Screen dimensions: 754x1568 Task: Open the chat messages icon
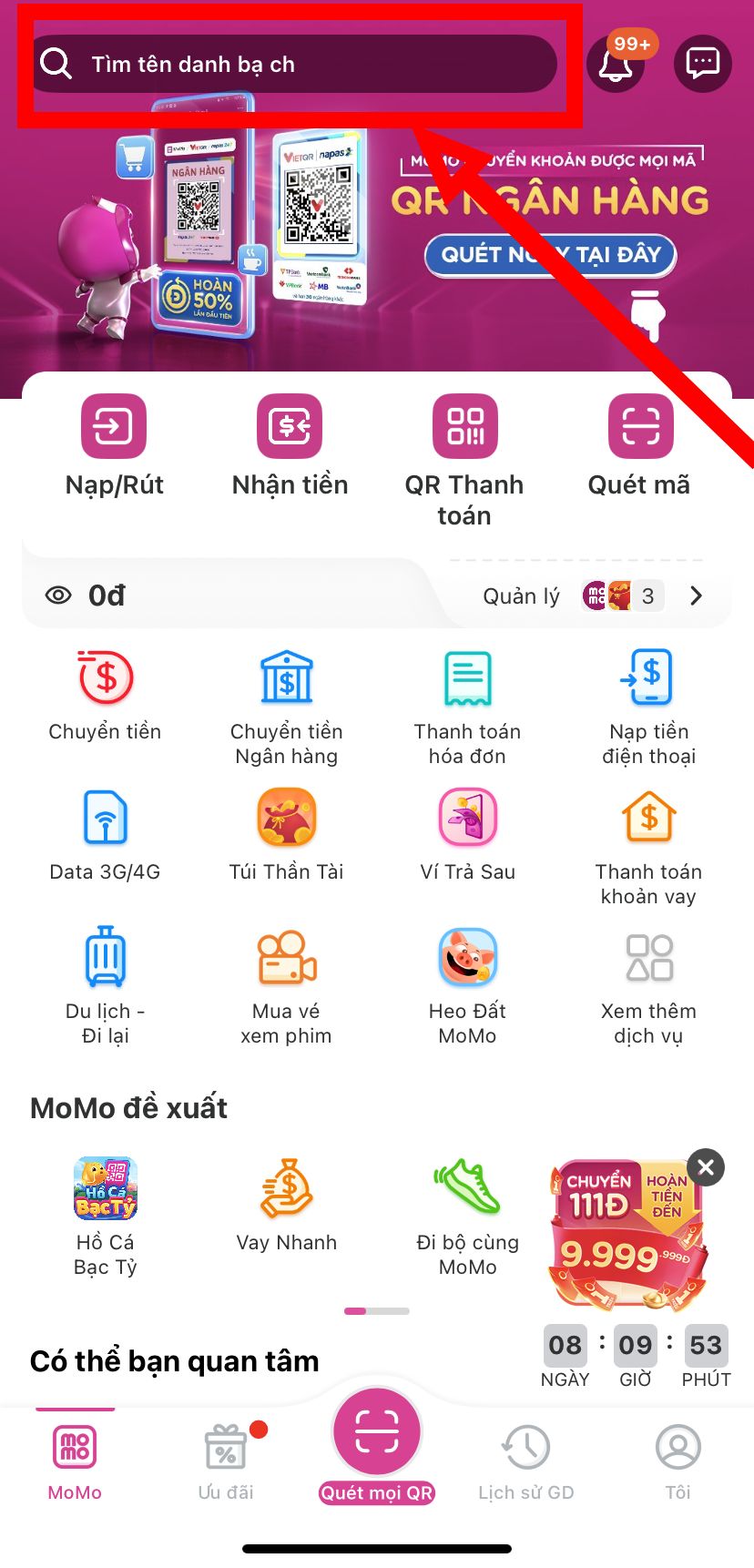click(x=702, y=64)
